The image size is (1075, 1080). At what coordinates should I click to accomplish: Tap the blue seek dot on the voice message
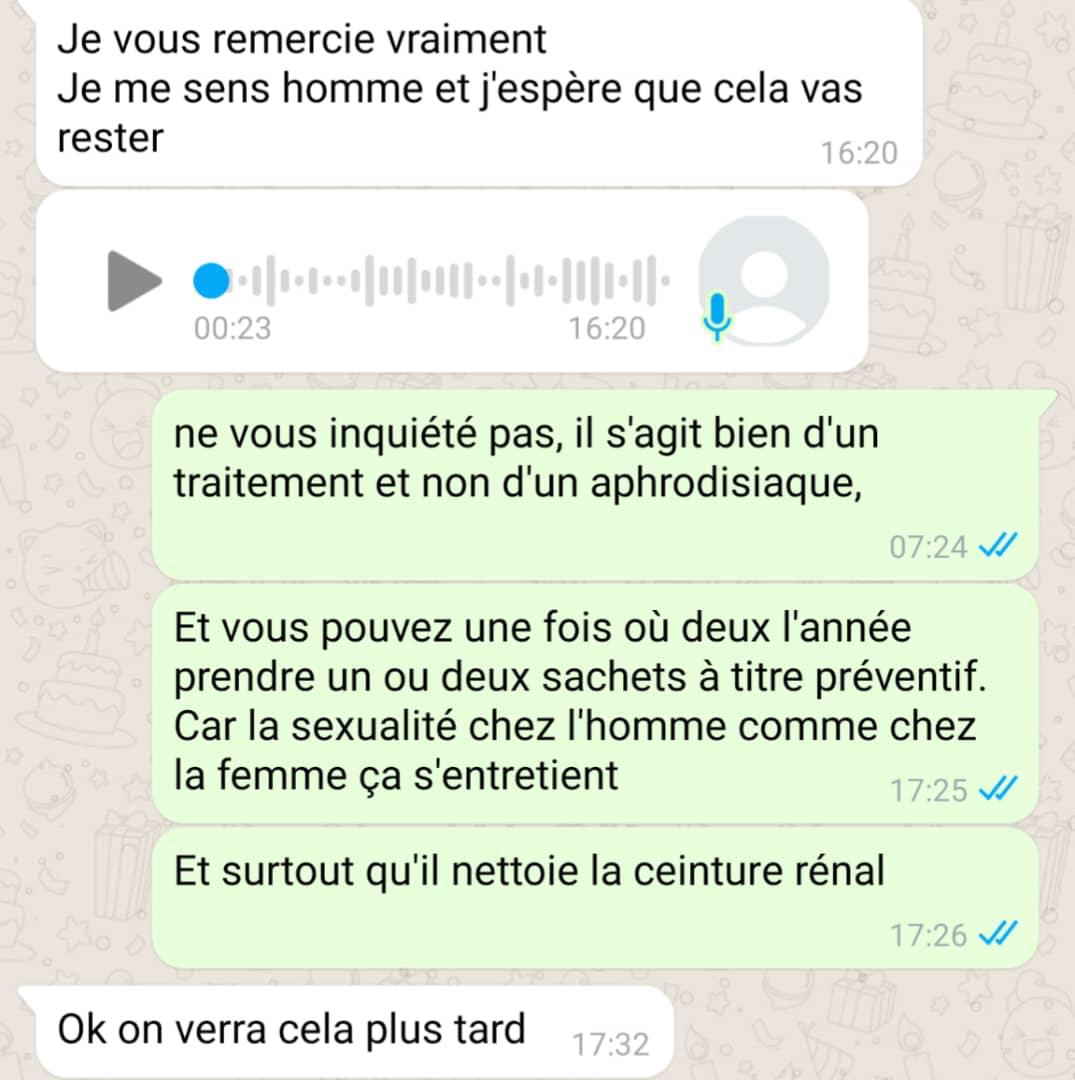point(211,281)
